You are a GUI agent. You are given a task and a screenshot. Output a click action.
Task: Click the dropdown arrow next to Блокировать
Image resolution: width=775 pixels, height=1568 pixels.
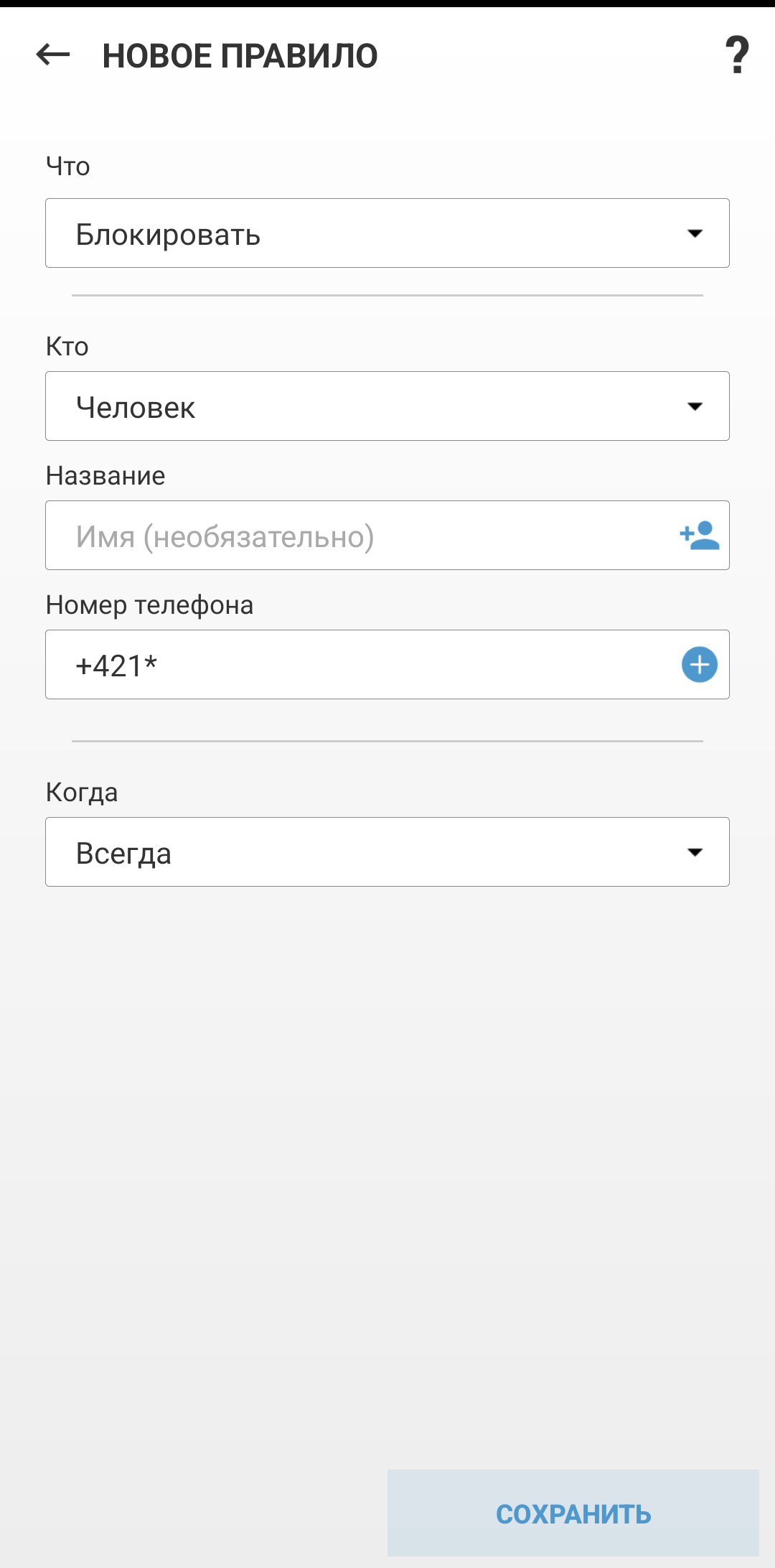[x=694, y=233]
